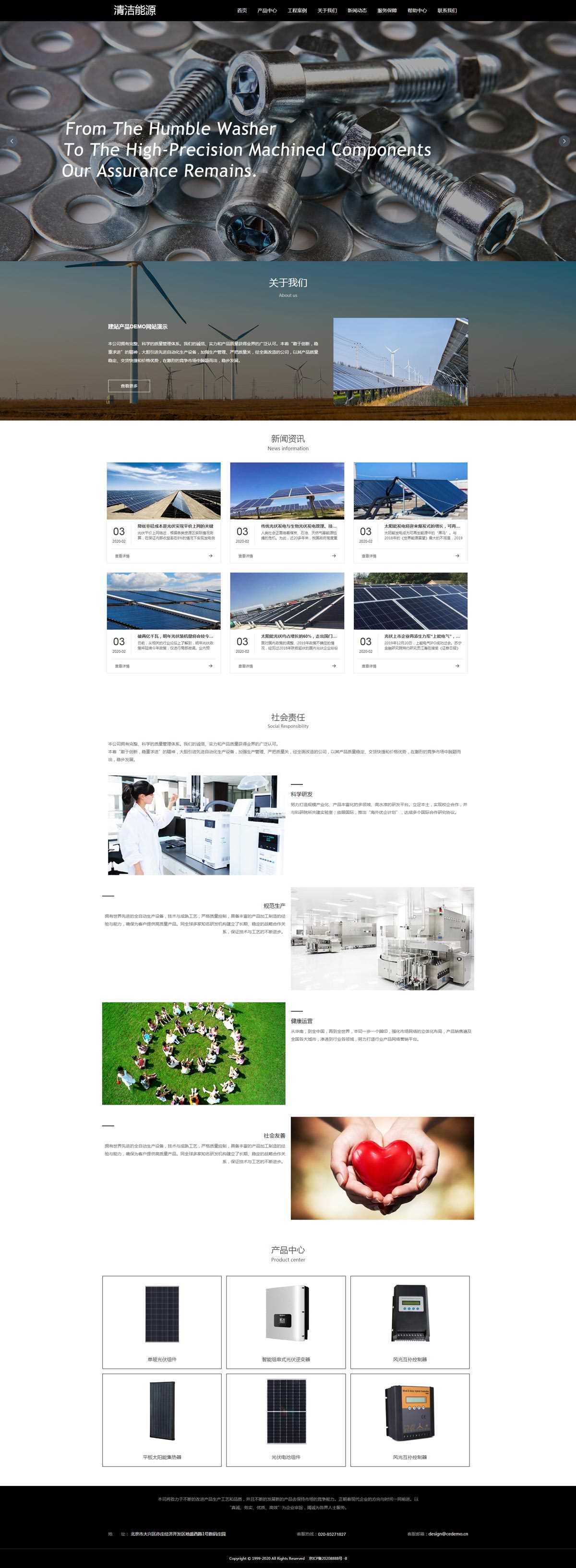
Task: Open product 单玻光伏组件
Action: 162,1322
